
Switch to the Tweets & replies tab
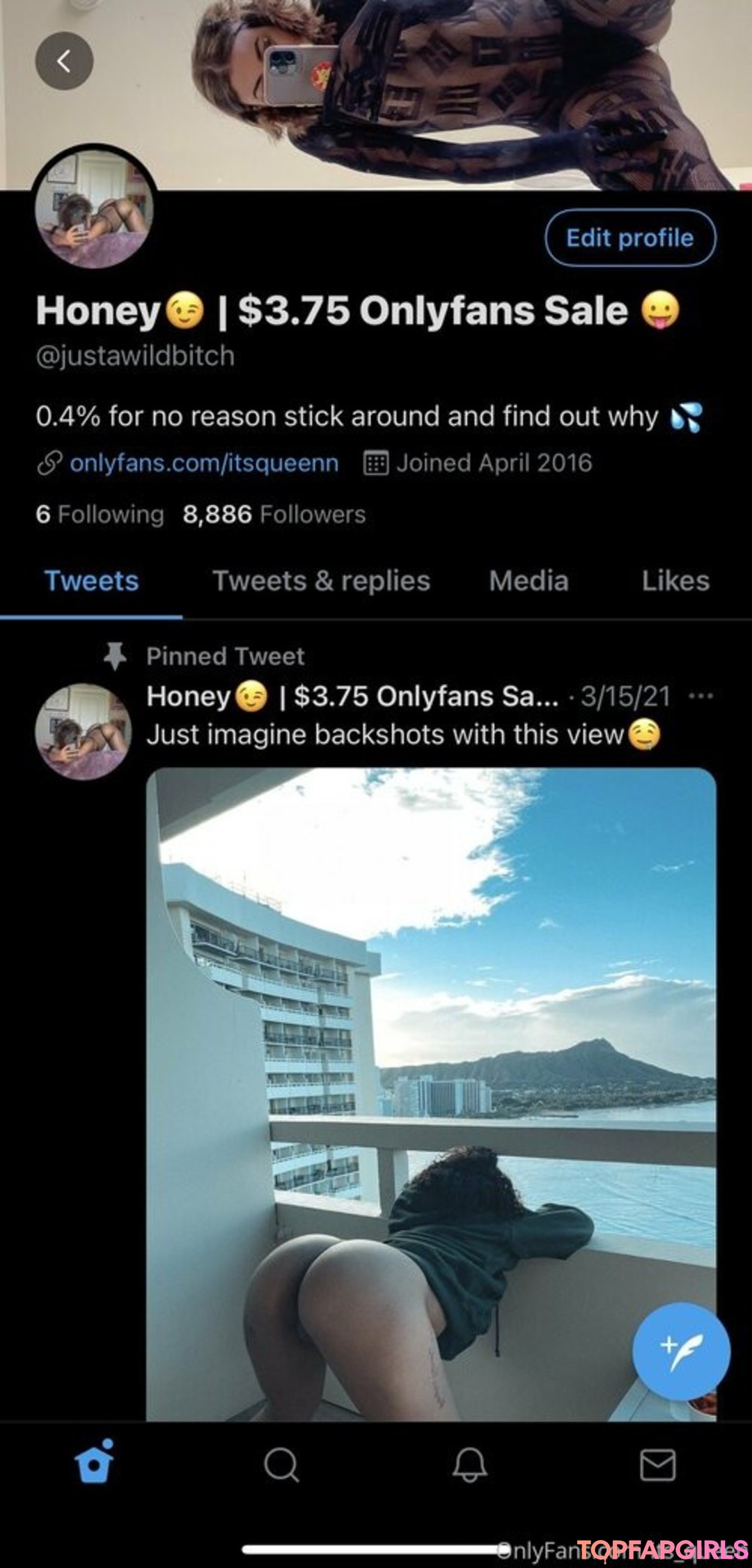pyautogui.click(x=321, y=581)
